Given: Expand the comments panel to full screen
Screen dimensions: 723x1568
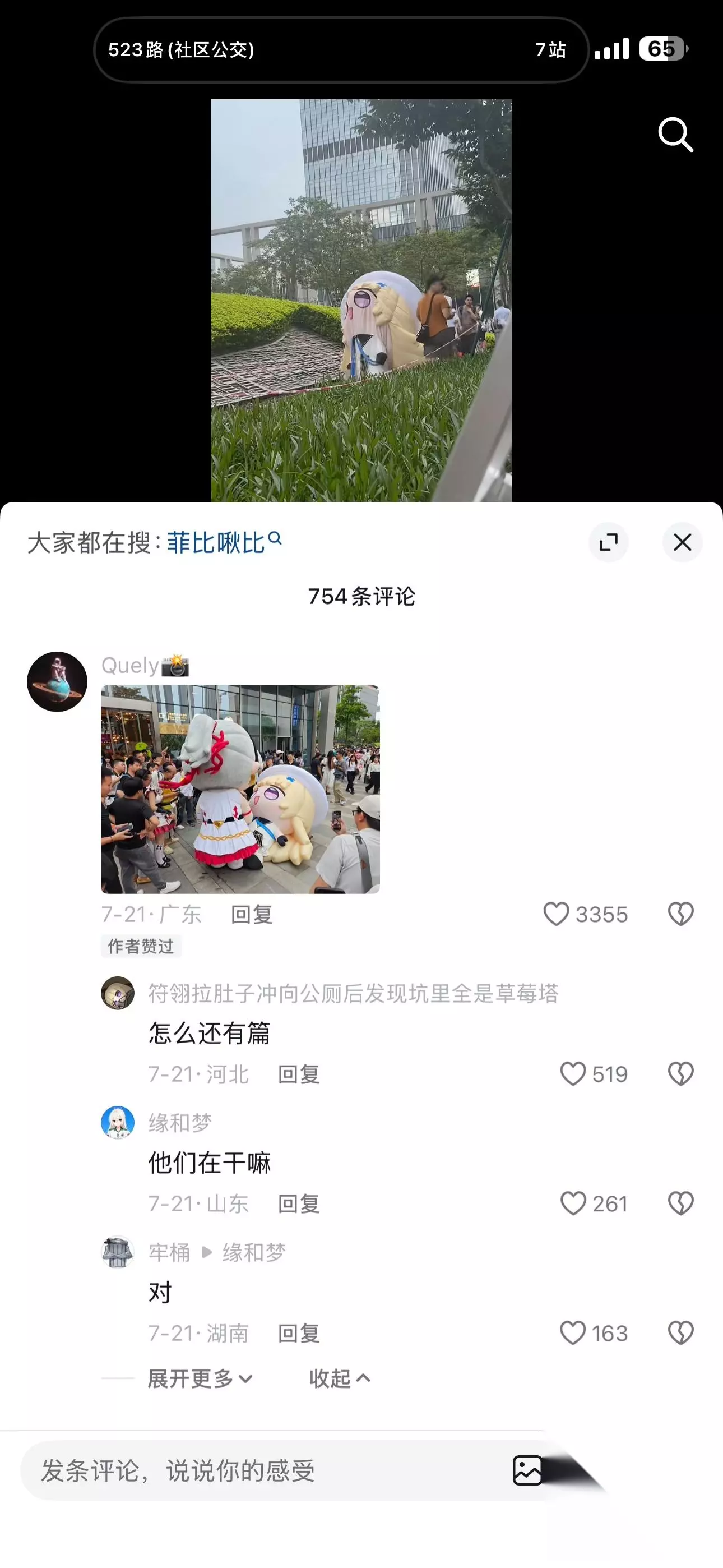Looking at the screenshot, I should coord(608,542).
